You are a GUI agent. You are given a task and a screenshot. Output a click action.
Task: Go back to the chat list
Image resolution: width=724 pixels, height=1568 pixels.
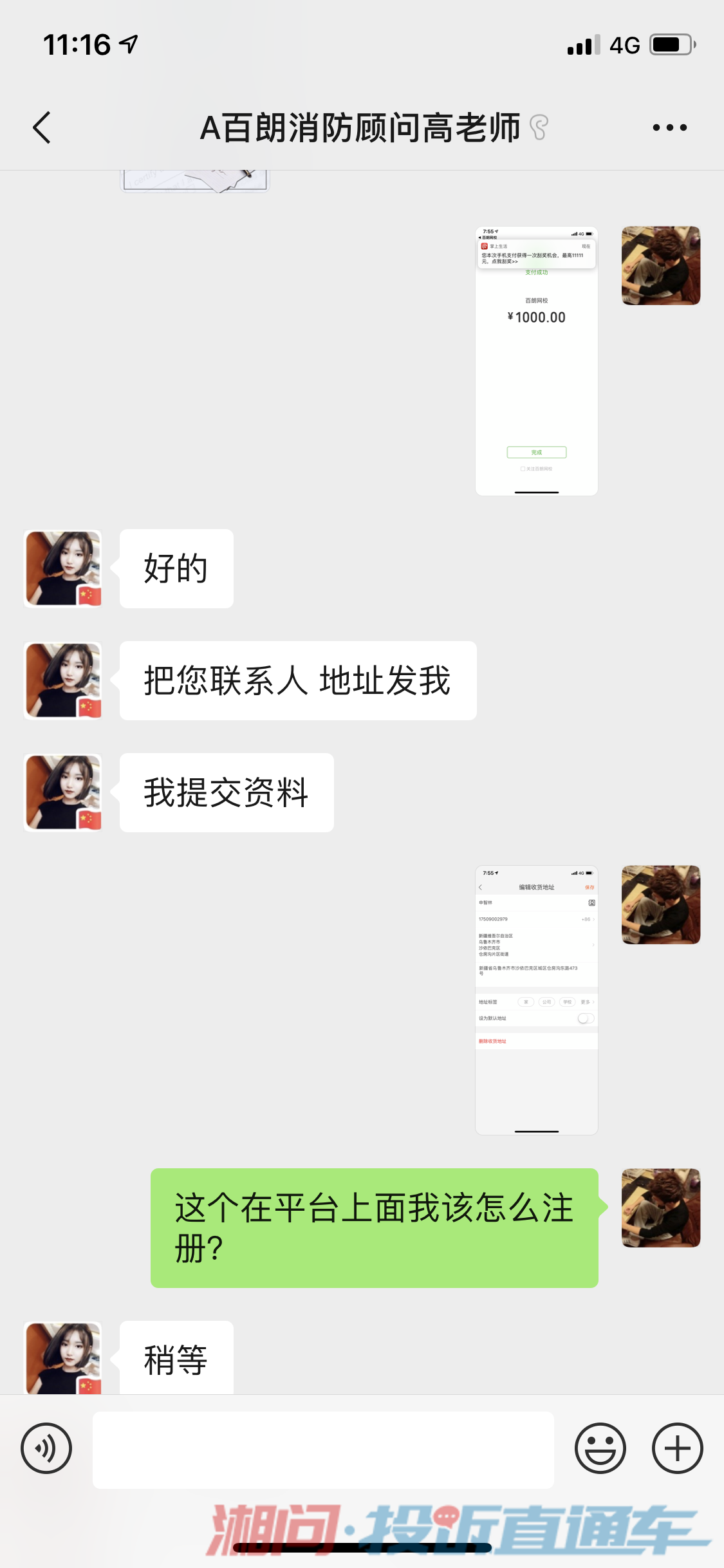tap(42, 127)
